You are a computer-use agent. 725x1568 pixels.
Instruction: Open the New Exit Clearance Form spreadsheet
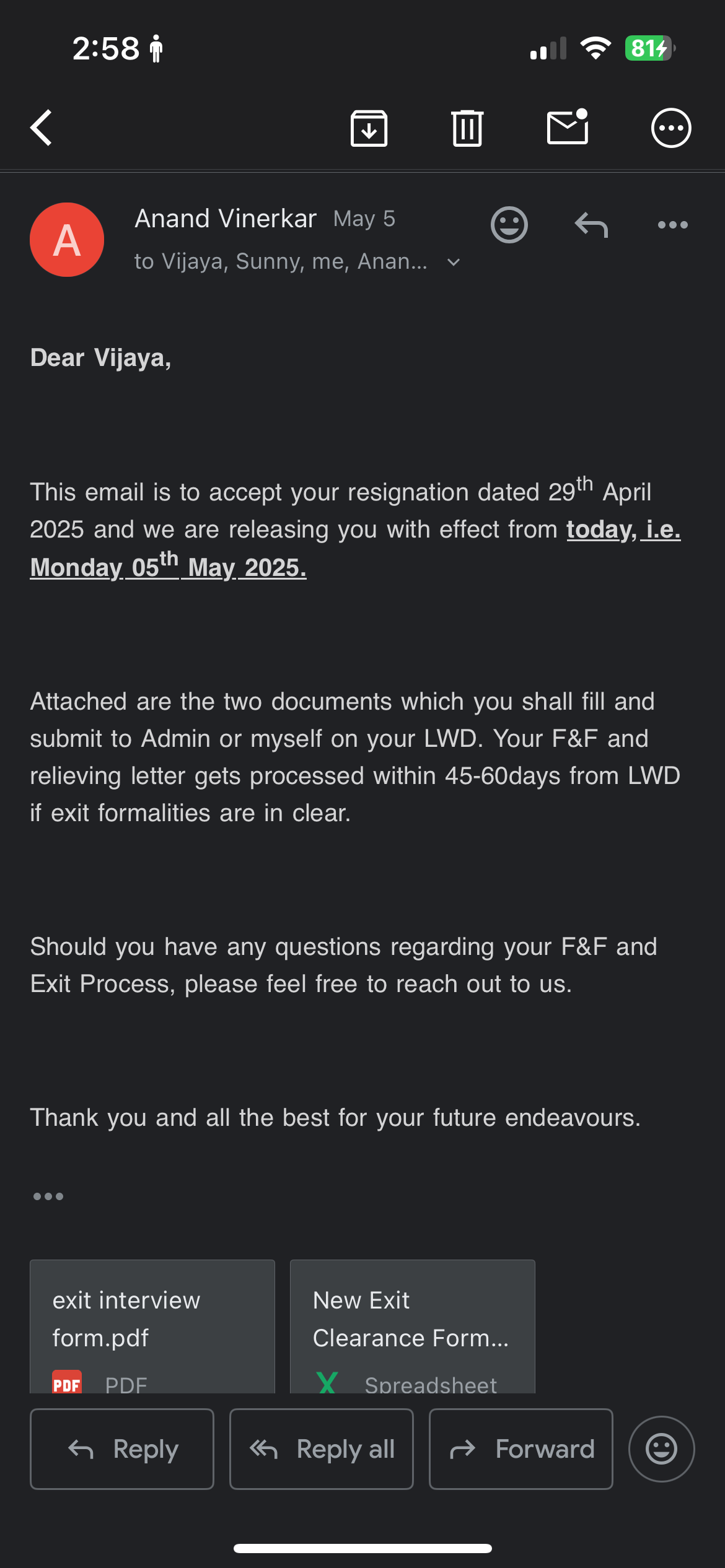[412, 1326]
